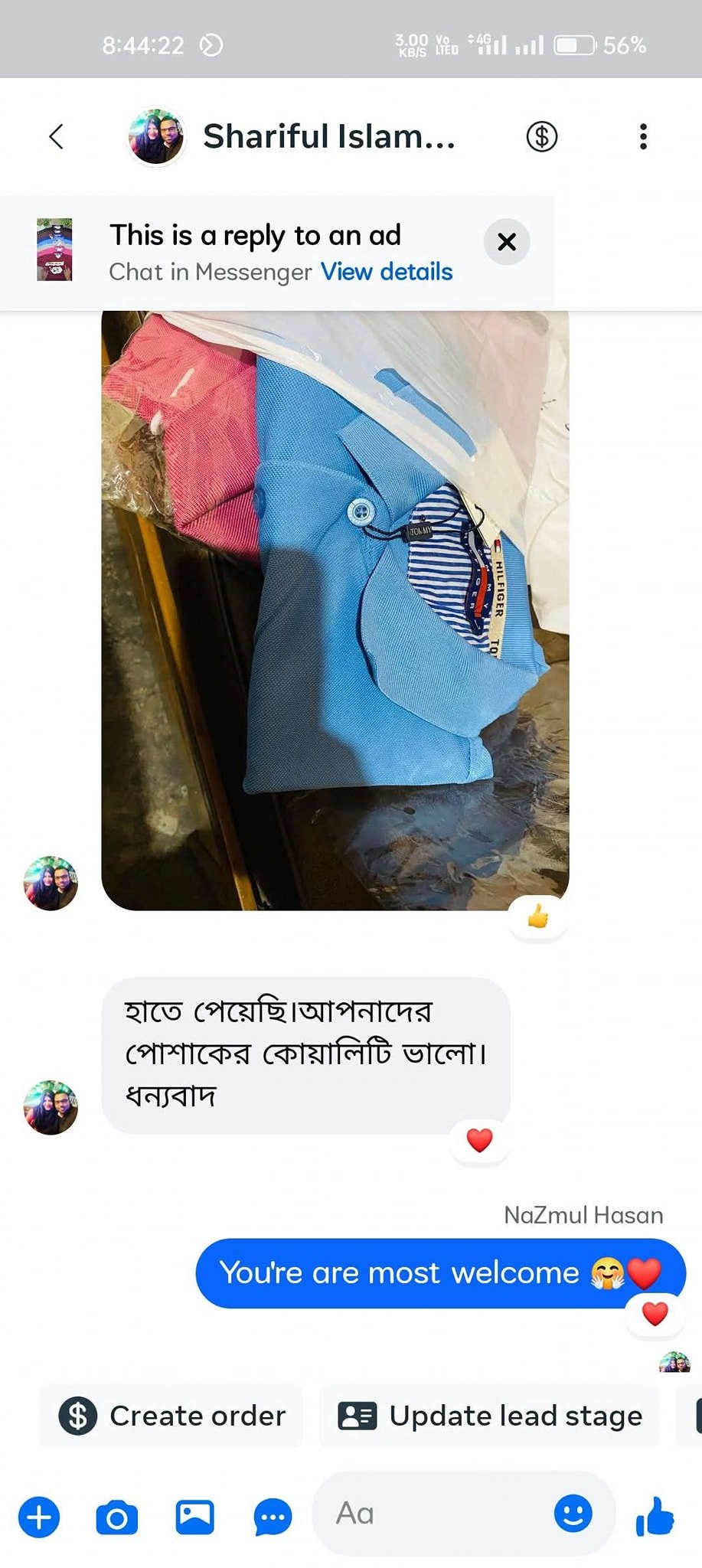Dismiss the ad reply banner
The image size is (702, 1568).
tap(506, 242)
